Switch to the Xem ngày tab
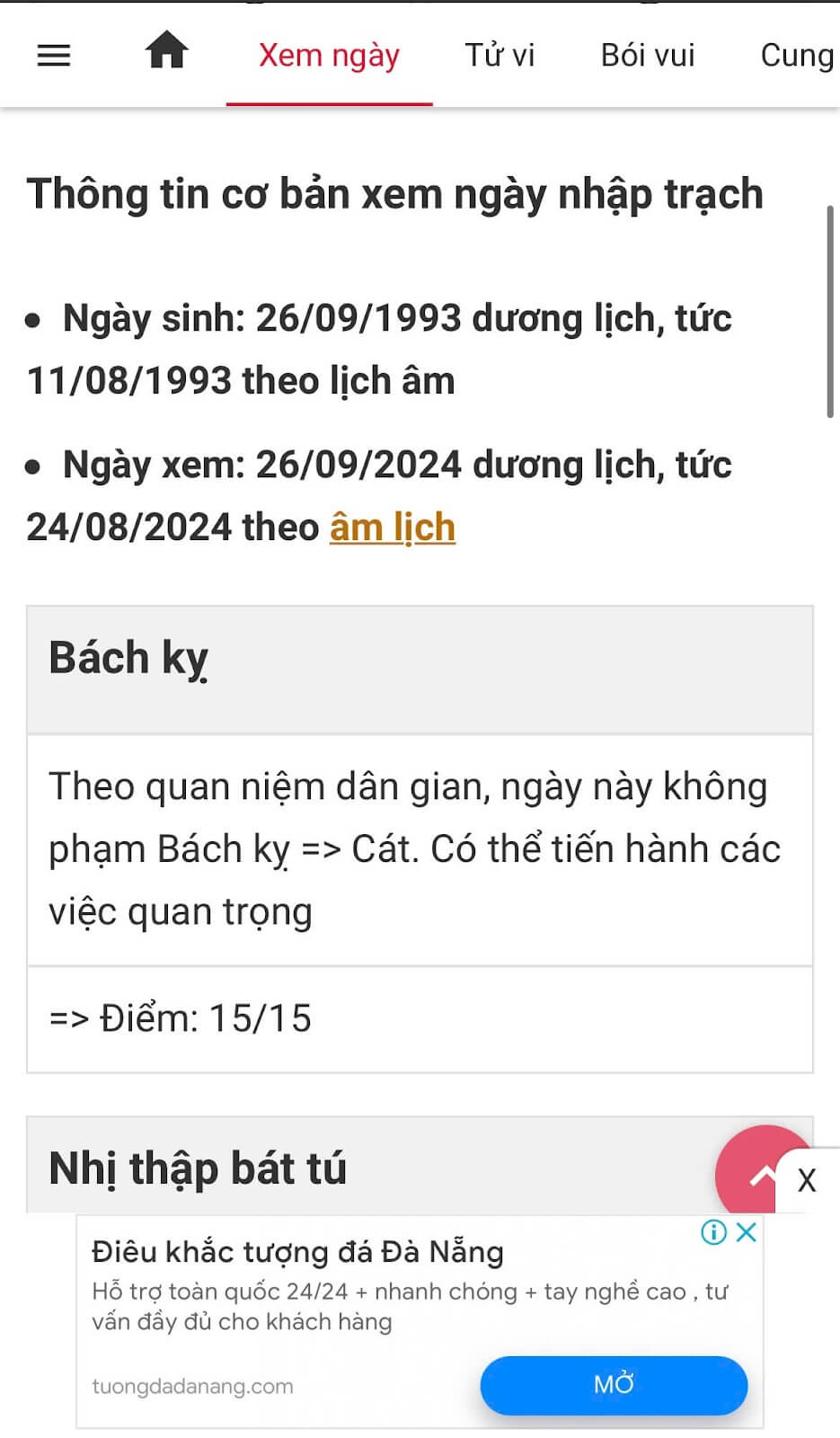 [329, 56]
